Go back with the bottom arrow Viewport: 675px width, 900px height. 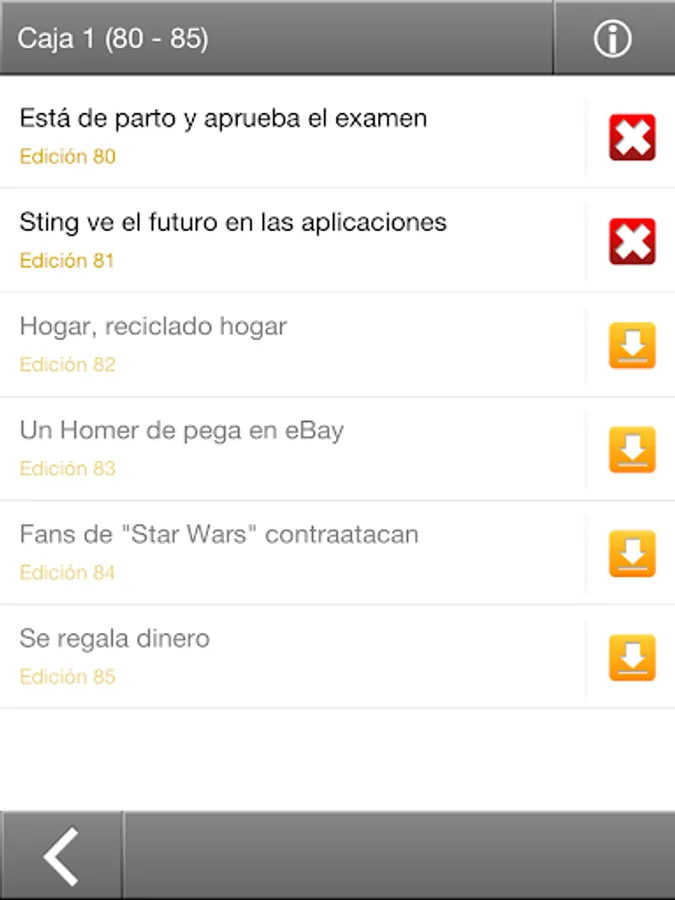point(62,856)
